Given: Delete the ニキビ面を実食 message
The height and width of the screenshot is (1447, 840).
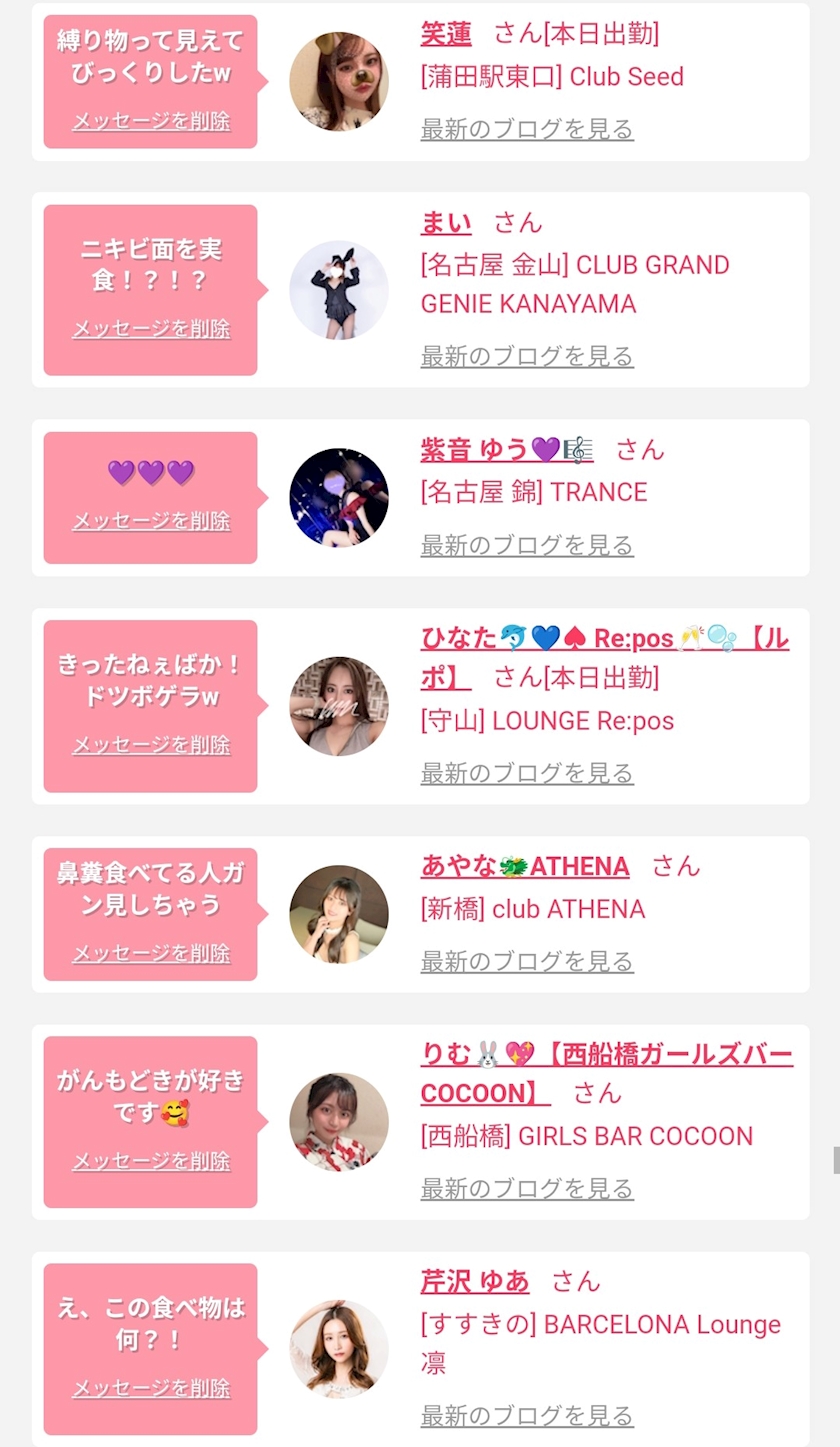Looking at the screenshot, I should [151, 329].
